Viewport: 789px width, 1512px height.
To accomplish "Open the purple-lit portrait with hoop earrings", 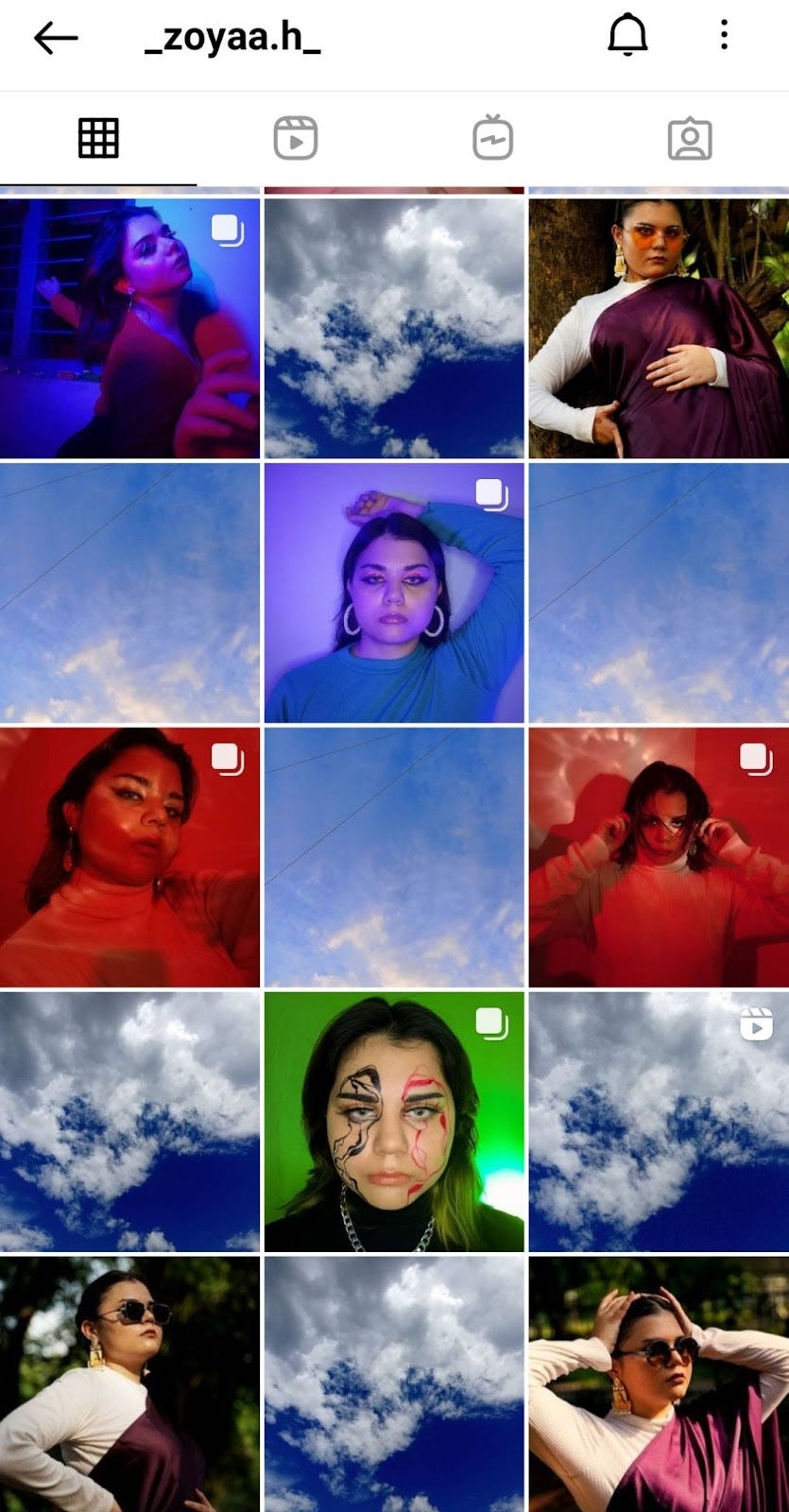I will [394, 593].
